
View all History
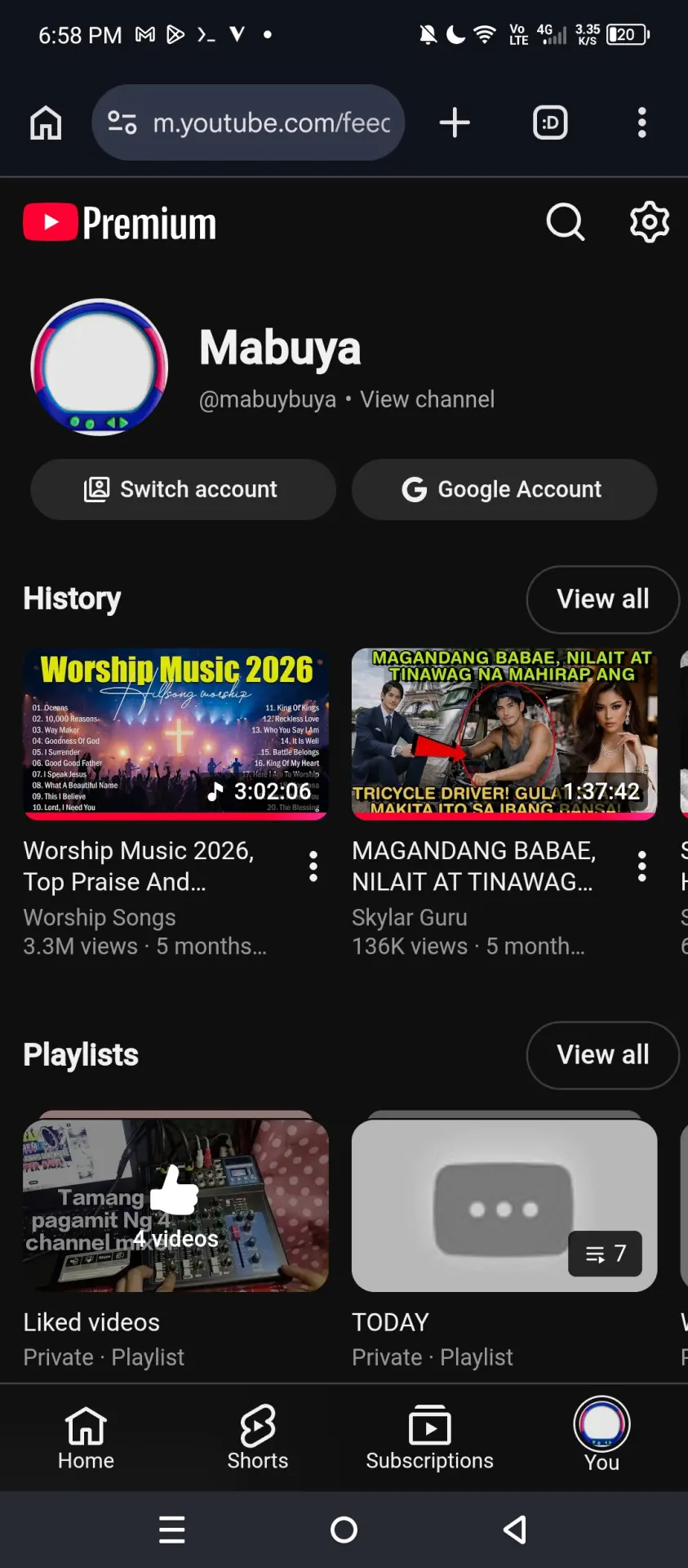click(x=602, y=599)
